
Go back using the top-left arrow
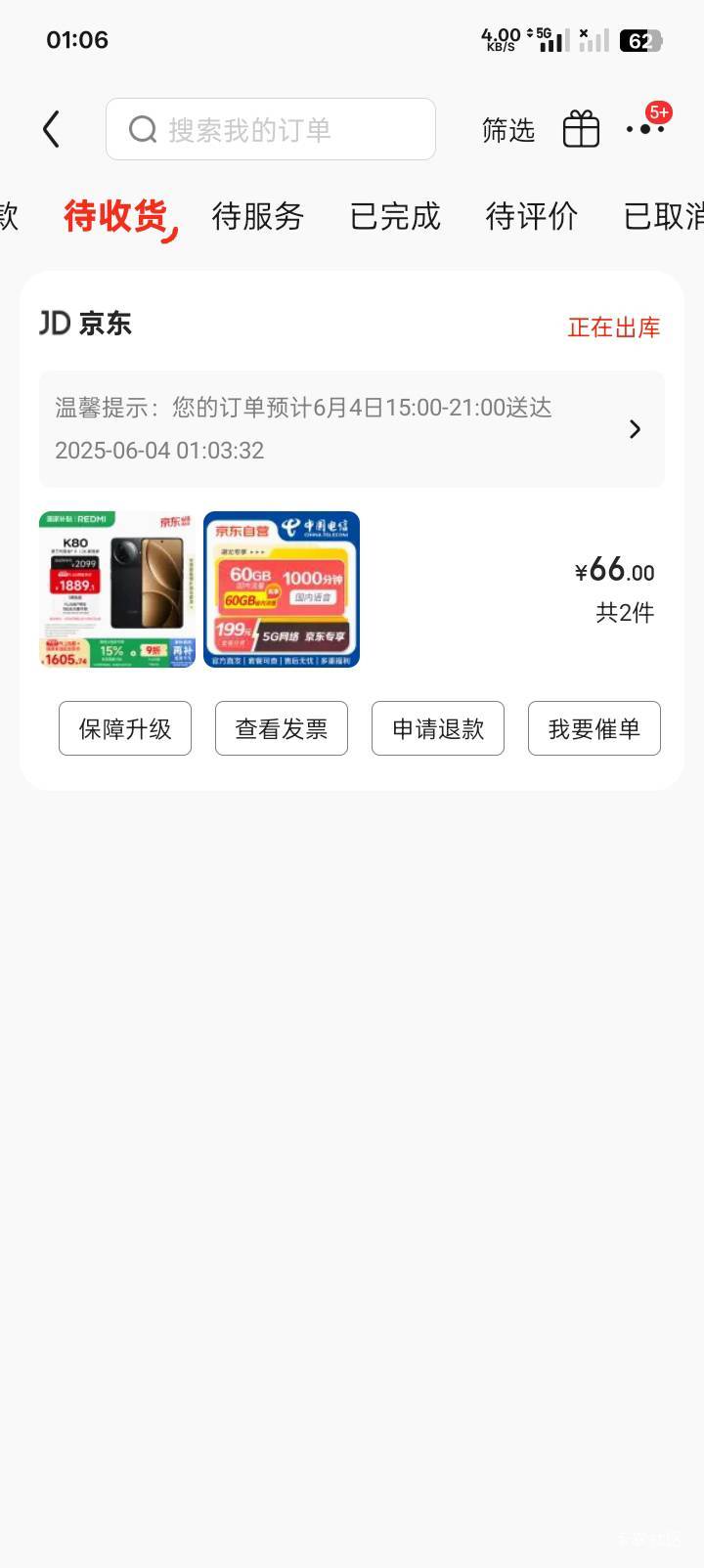coord(52,129)
